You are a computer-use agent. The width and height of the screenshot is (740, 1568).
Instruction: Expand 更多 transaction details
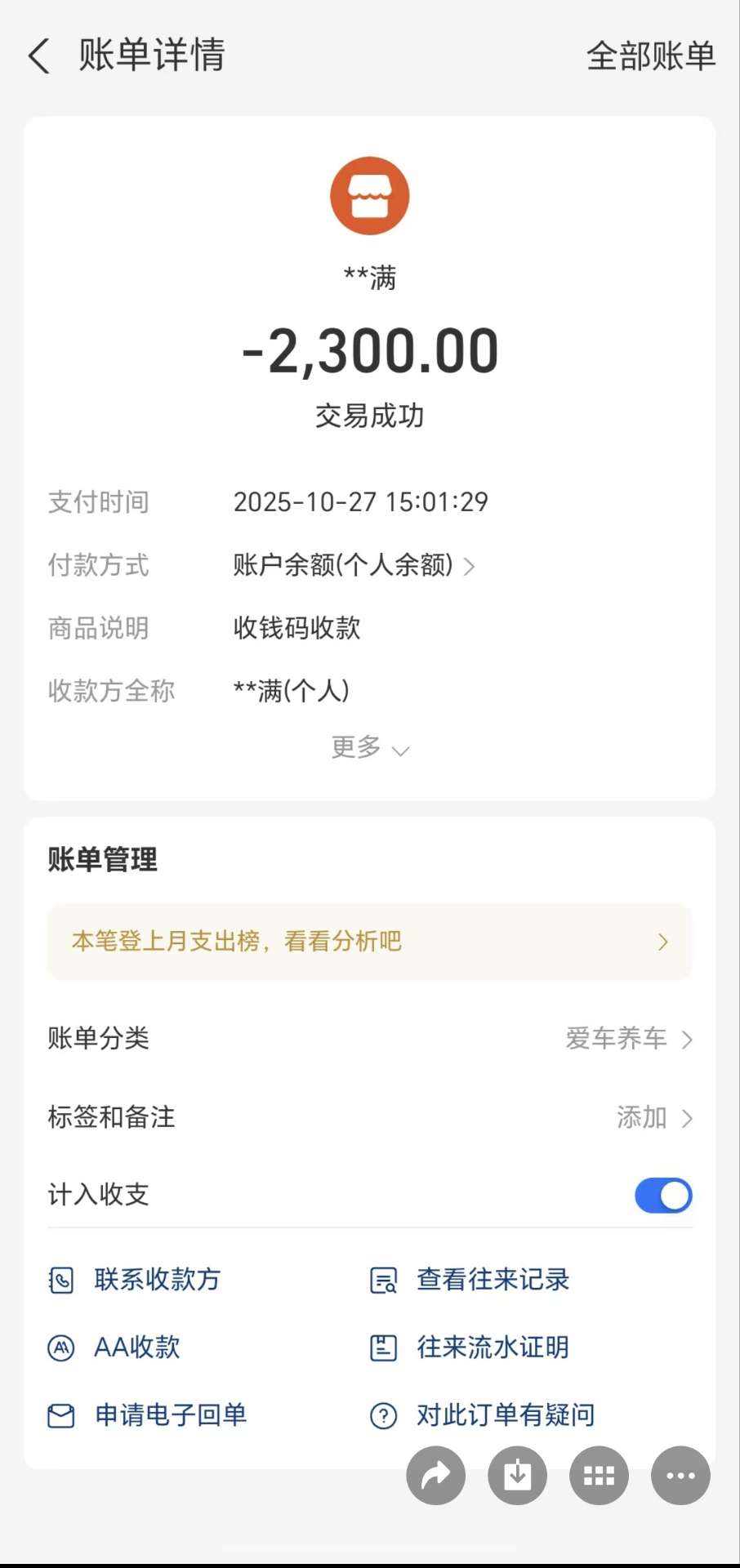(x=369, y=747)
